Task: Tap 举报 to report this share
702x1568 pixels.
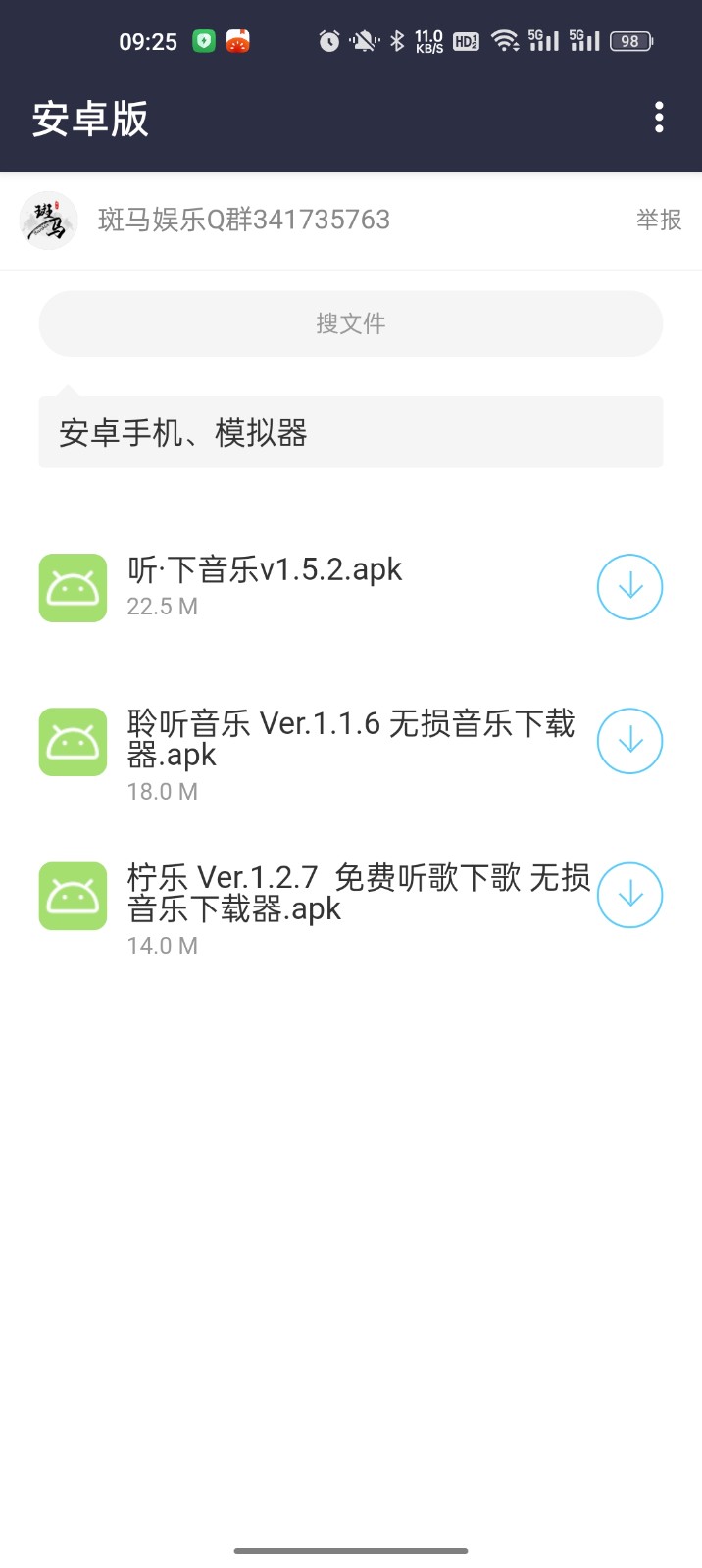Action: (x=659, y=220)
